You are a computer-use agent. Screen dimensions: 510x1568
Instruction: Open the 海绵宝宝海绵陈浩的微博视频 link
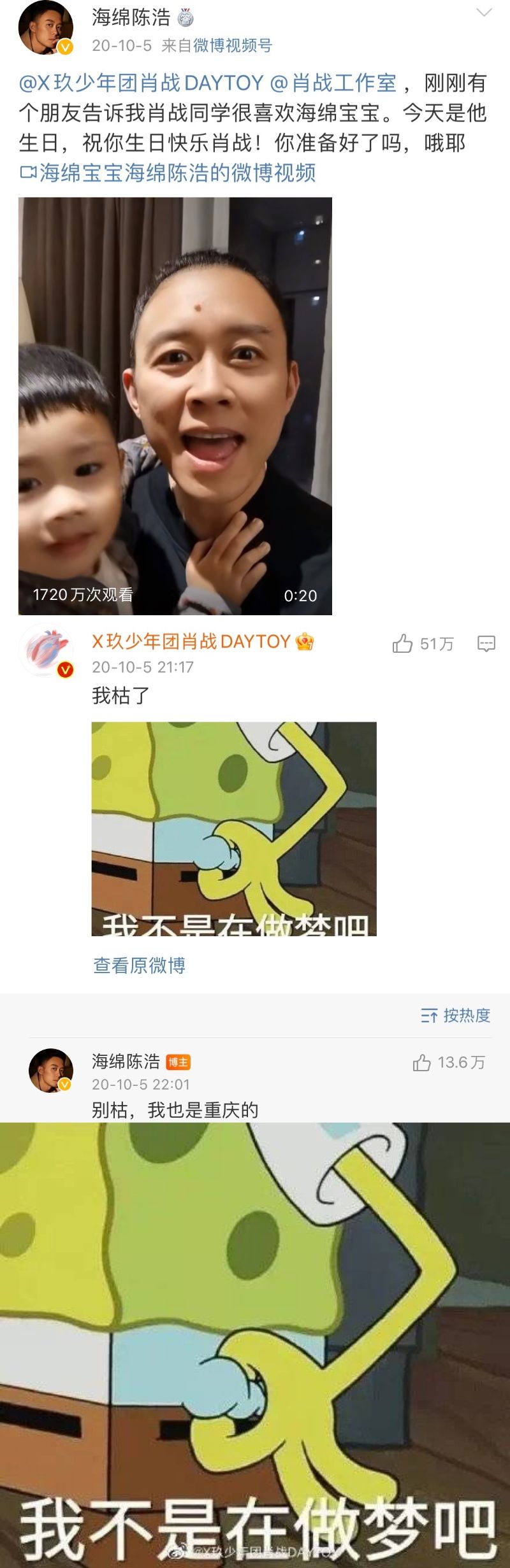point(168,173)
